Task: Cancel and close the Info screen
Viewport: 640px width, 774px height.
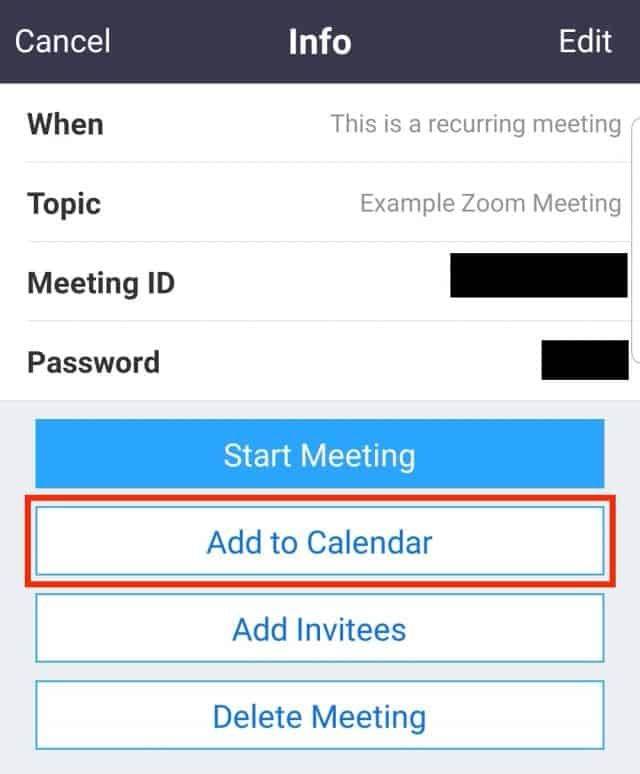Action: click(x=62, y=41)
